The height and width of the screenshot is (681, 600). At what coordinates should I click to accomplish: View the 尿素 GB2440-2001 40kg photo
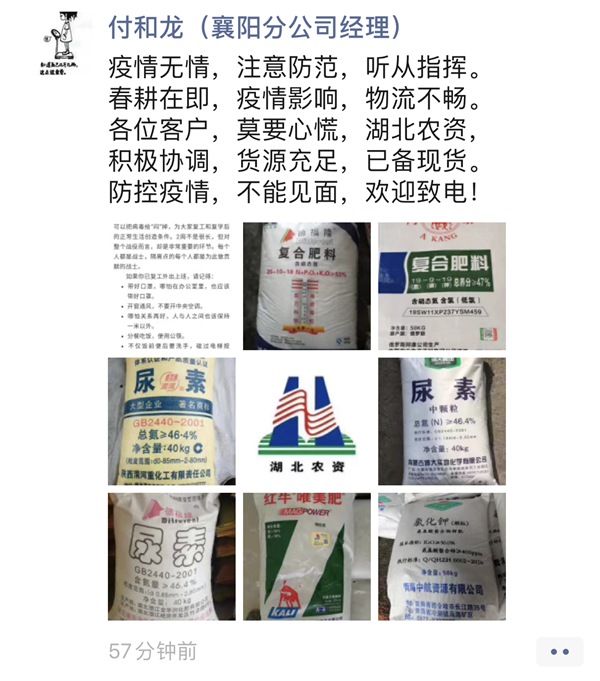[171, 421]
